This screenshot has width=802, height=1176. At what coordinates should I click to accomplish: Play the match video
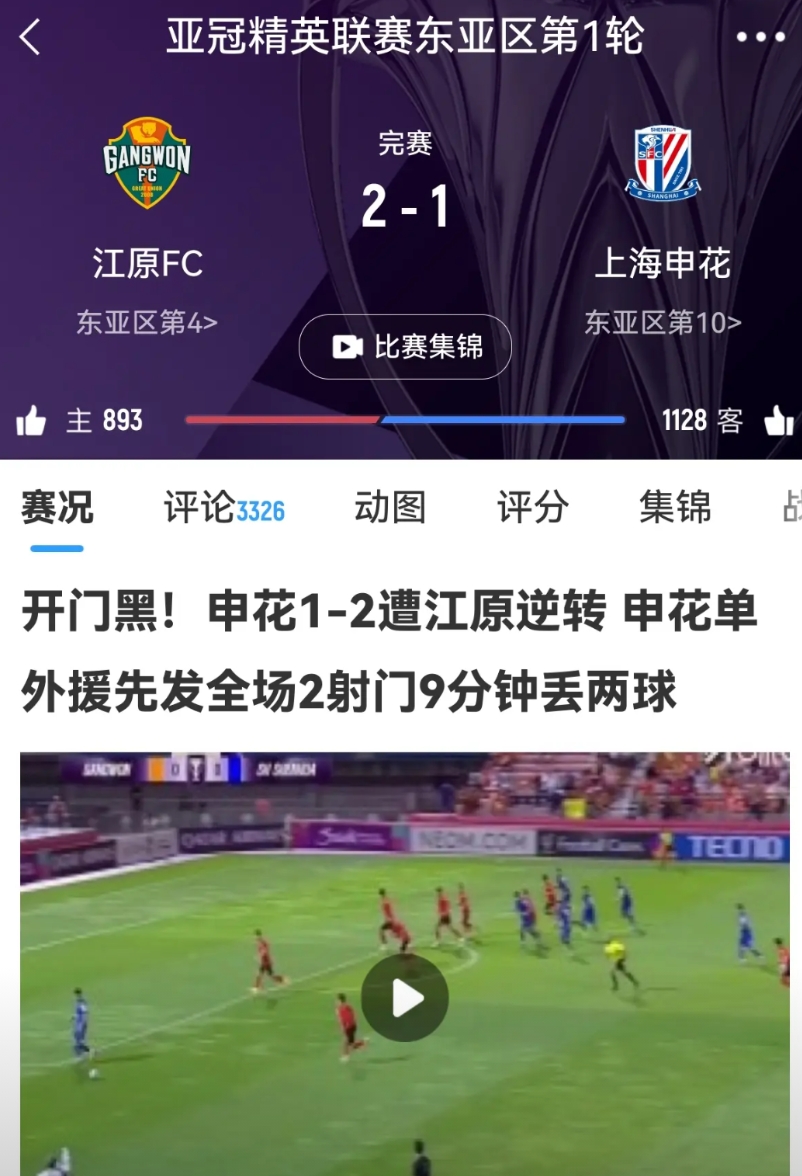coord(405,997)
